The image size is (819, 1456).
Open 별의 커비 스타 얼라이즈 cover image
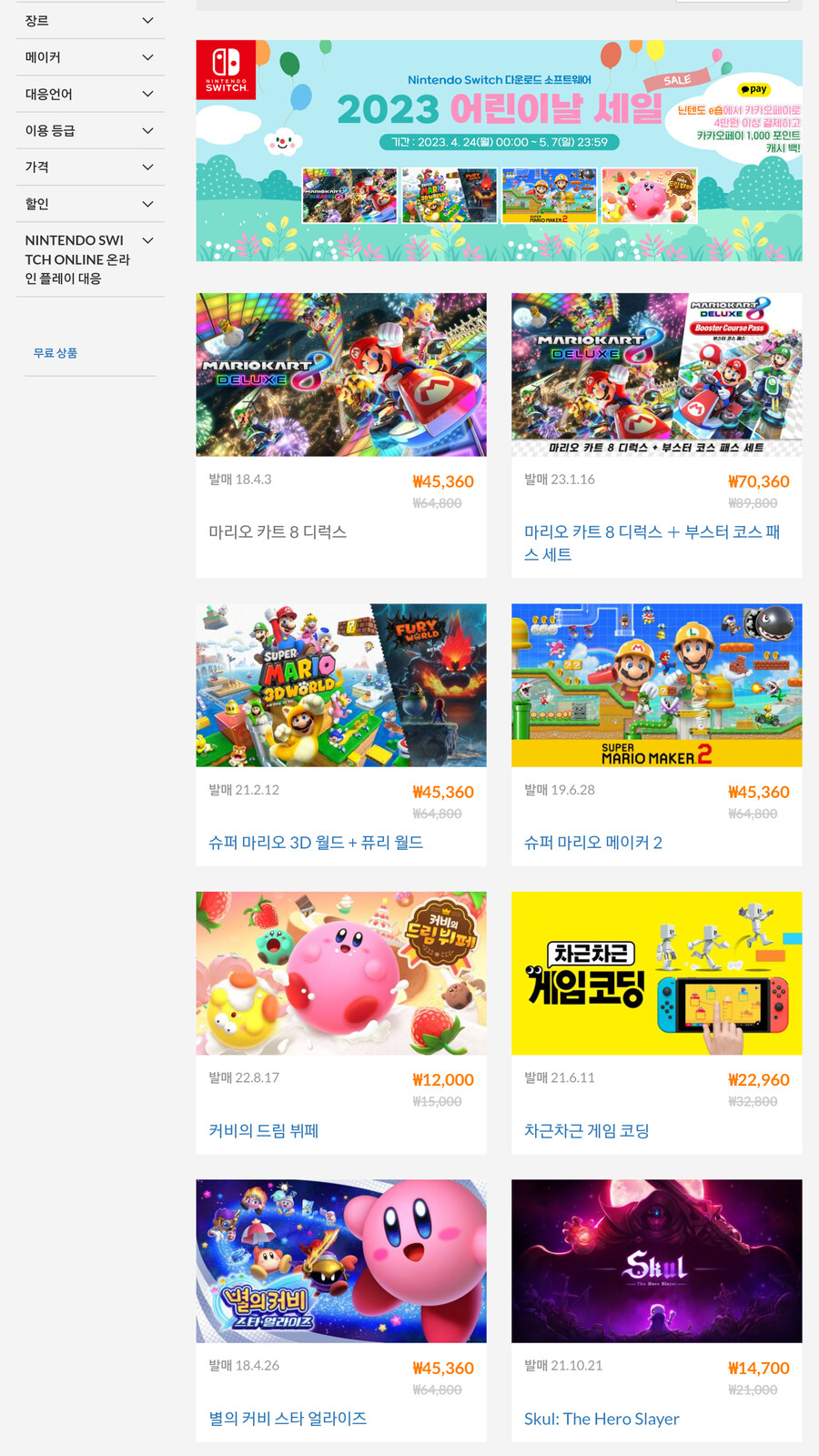[340, 1260]
